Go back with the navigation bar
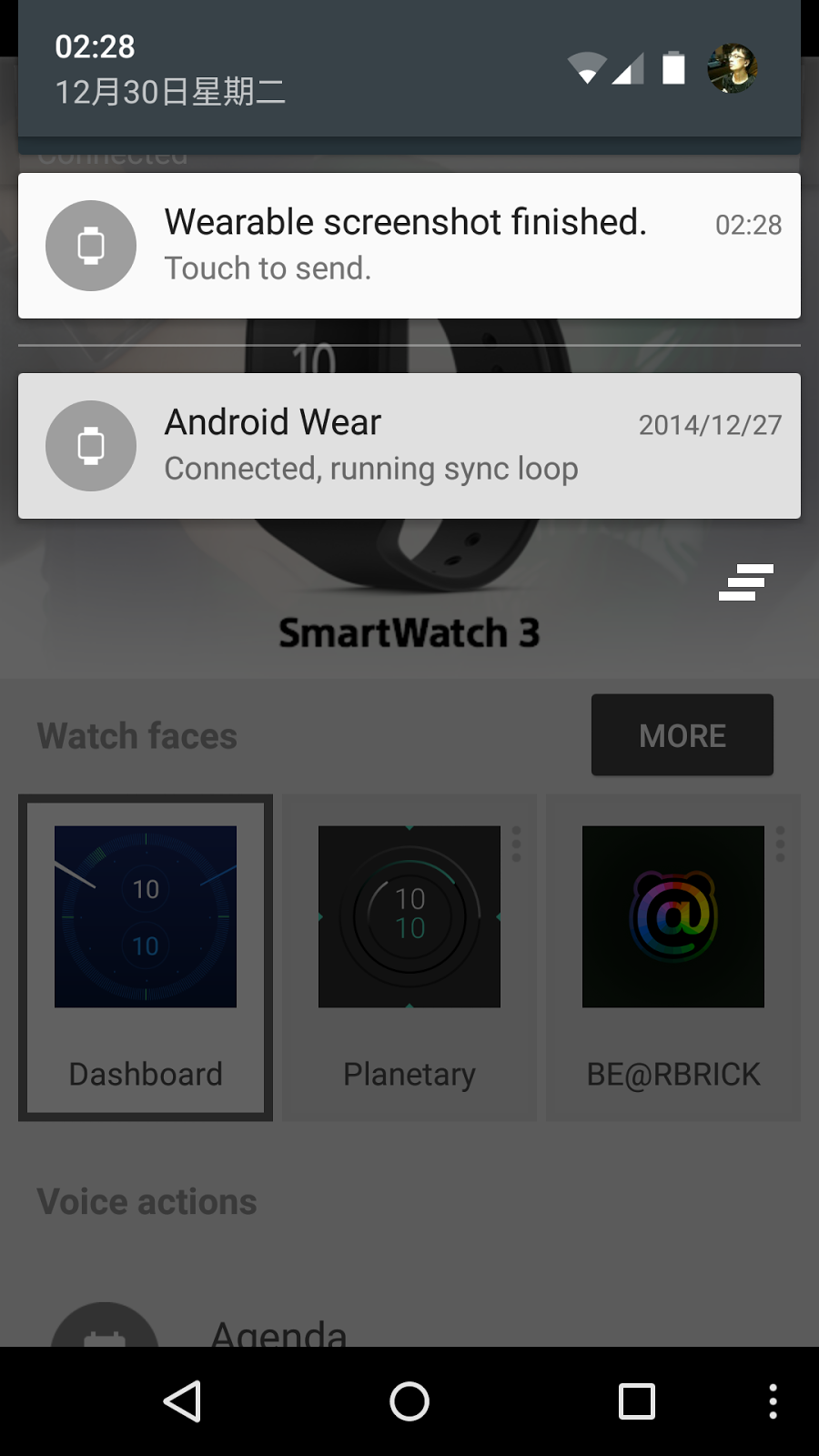Screen dimensions: 819x1456 [x=182, y=1401]
